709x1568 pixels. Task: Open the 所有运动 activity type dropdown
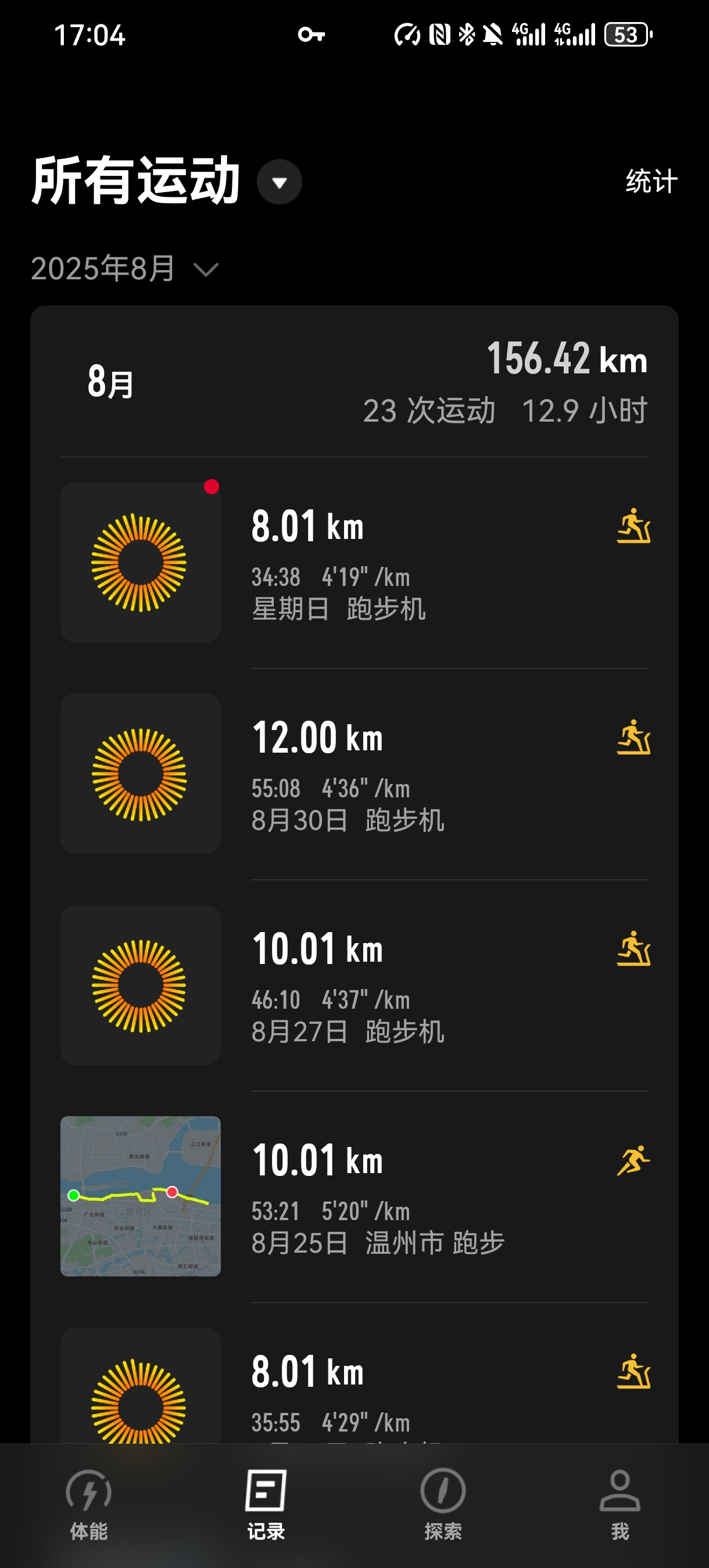click(279, 182)
